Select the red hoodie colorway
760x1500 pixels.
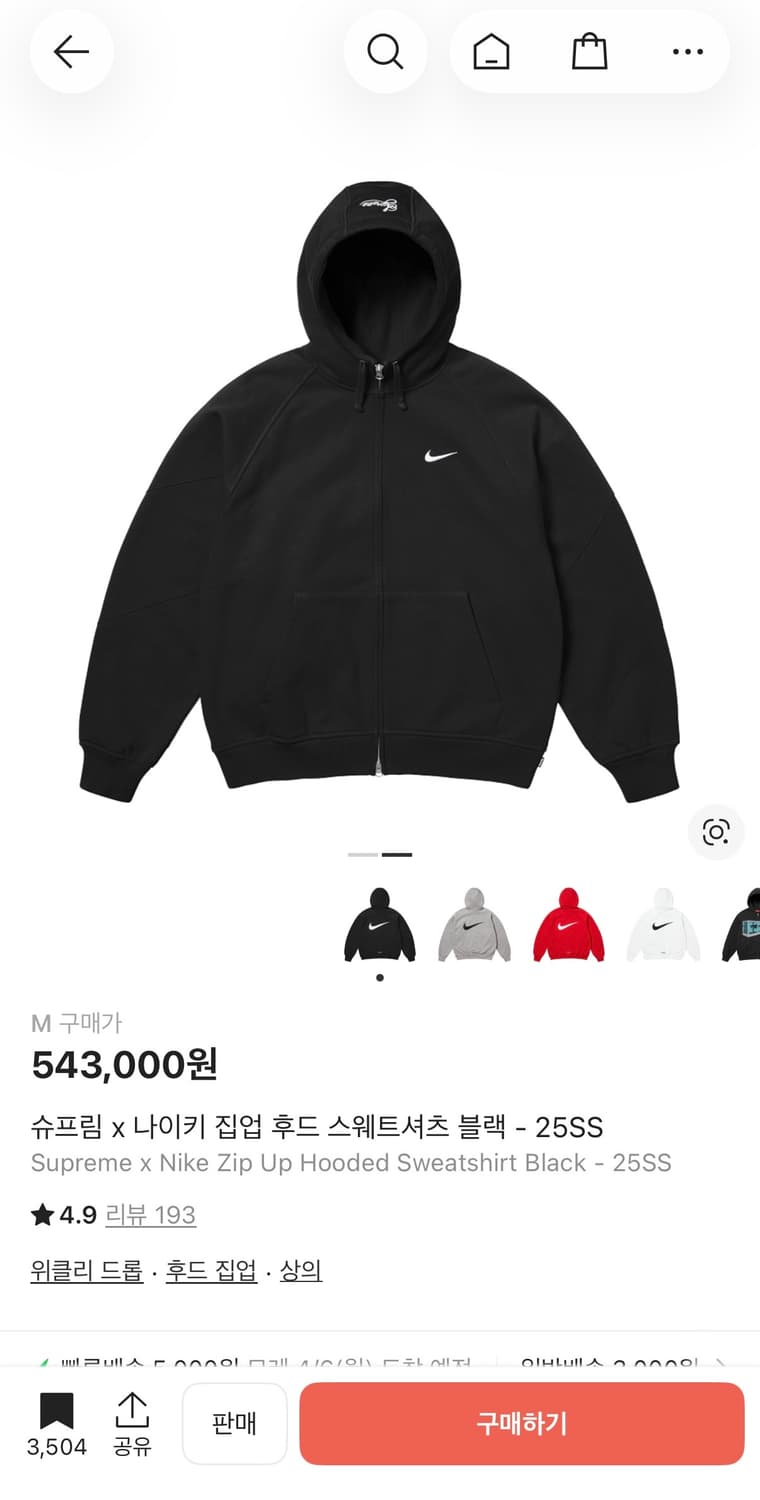(570, 925)
